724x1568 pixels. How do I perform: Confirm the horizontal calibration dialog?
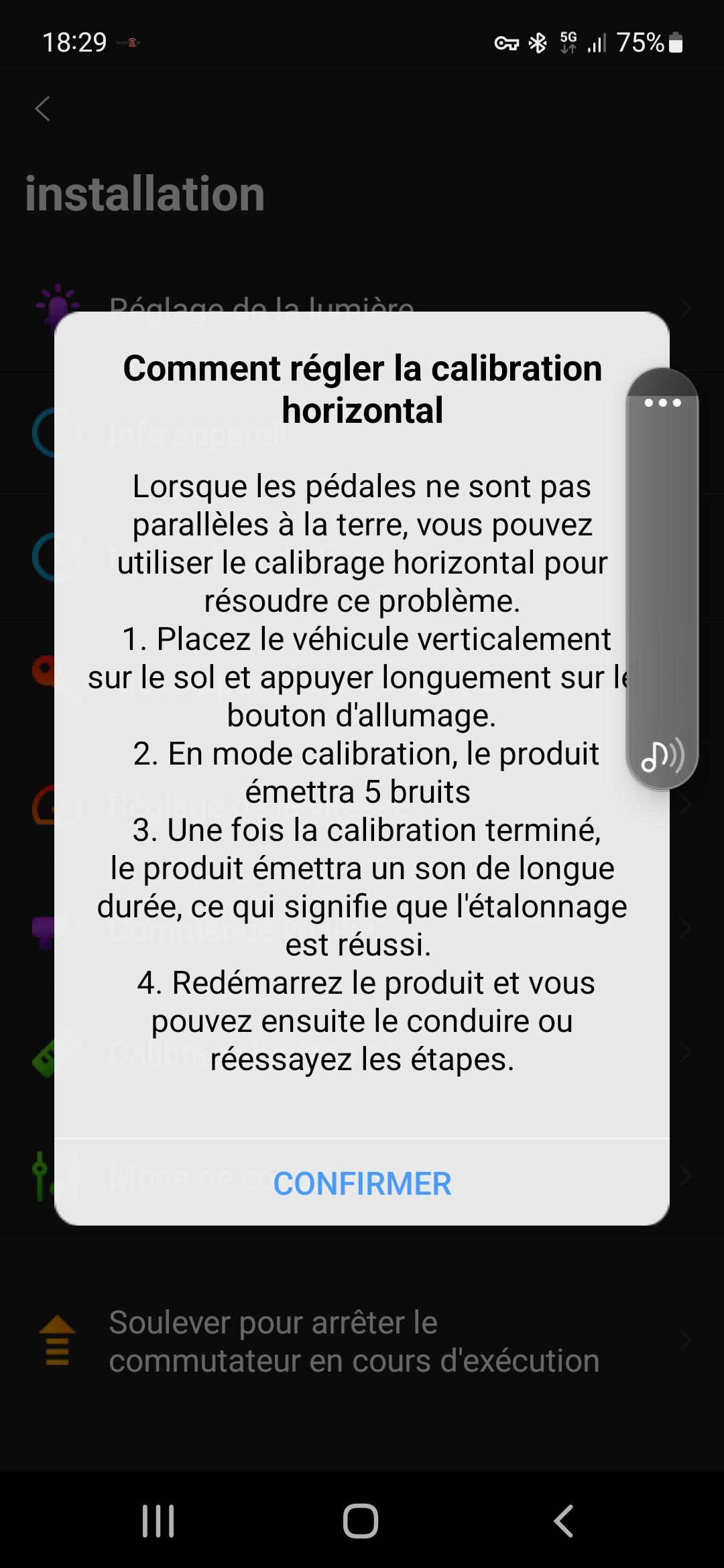pos(362,1183)
